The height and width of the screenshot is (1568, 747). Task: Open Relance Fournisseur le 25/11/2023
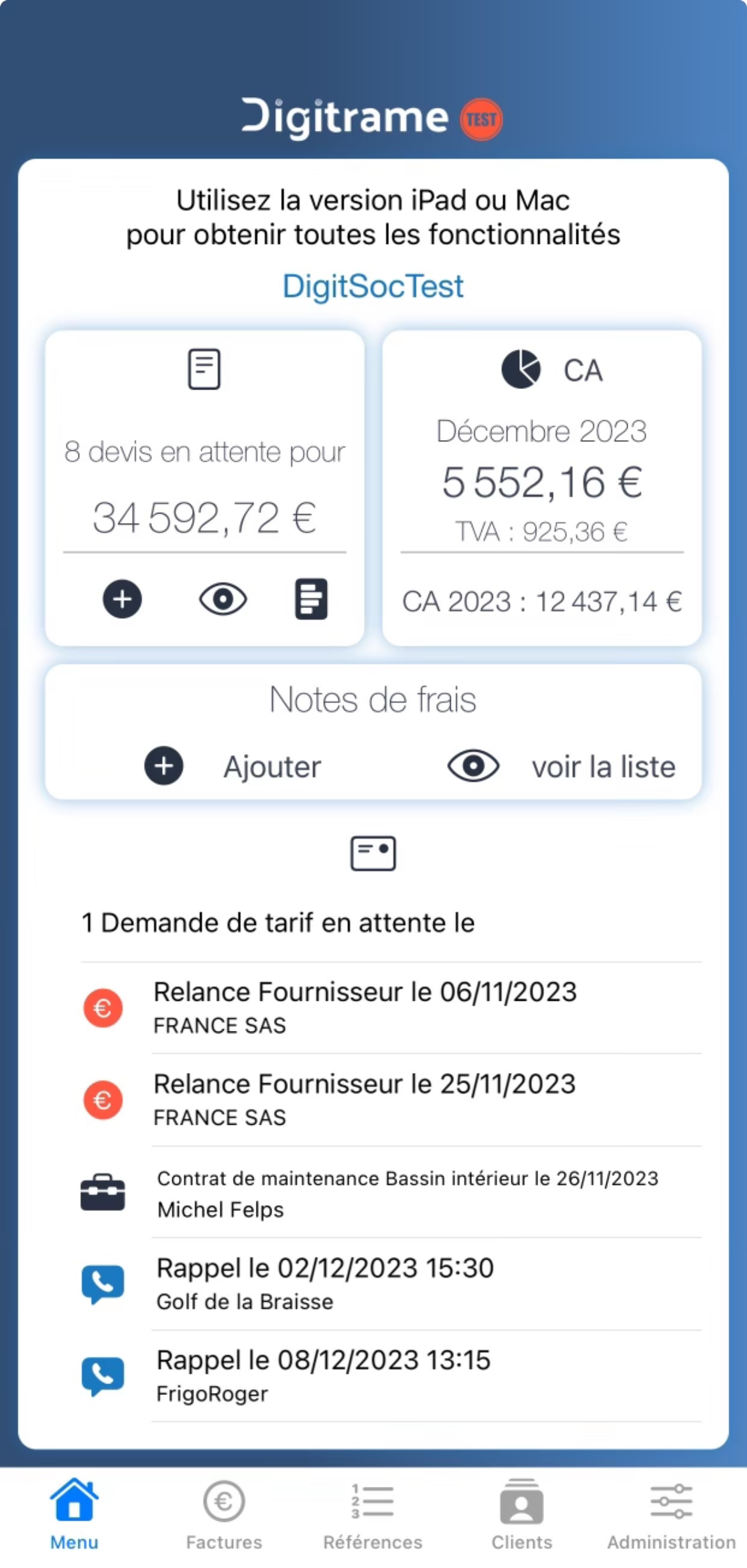coord(391,1099)
